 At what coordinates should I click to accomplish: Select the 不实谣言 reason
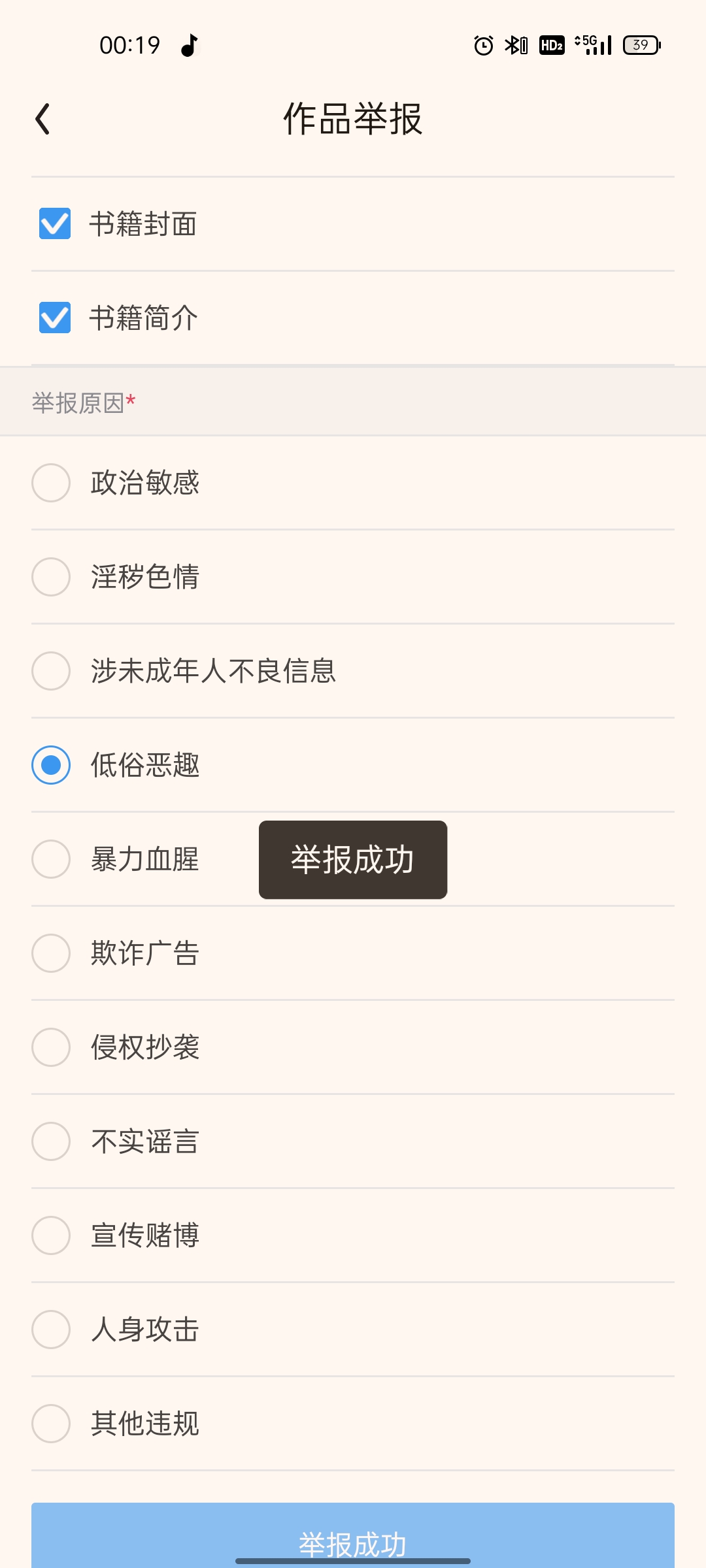[x=51, y=1141]
